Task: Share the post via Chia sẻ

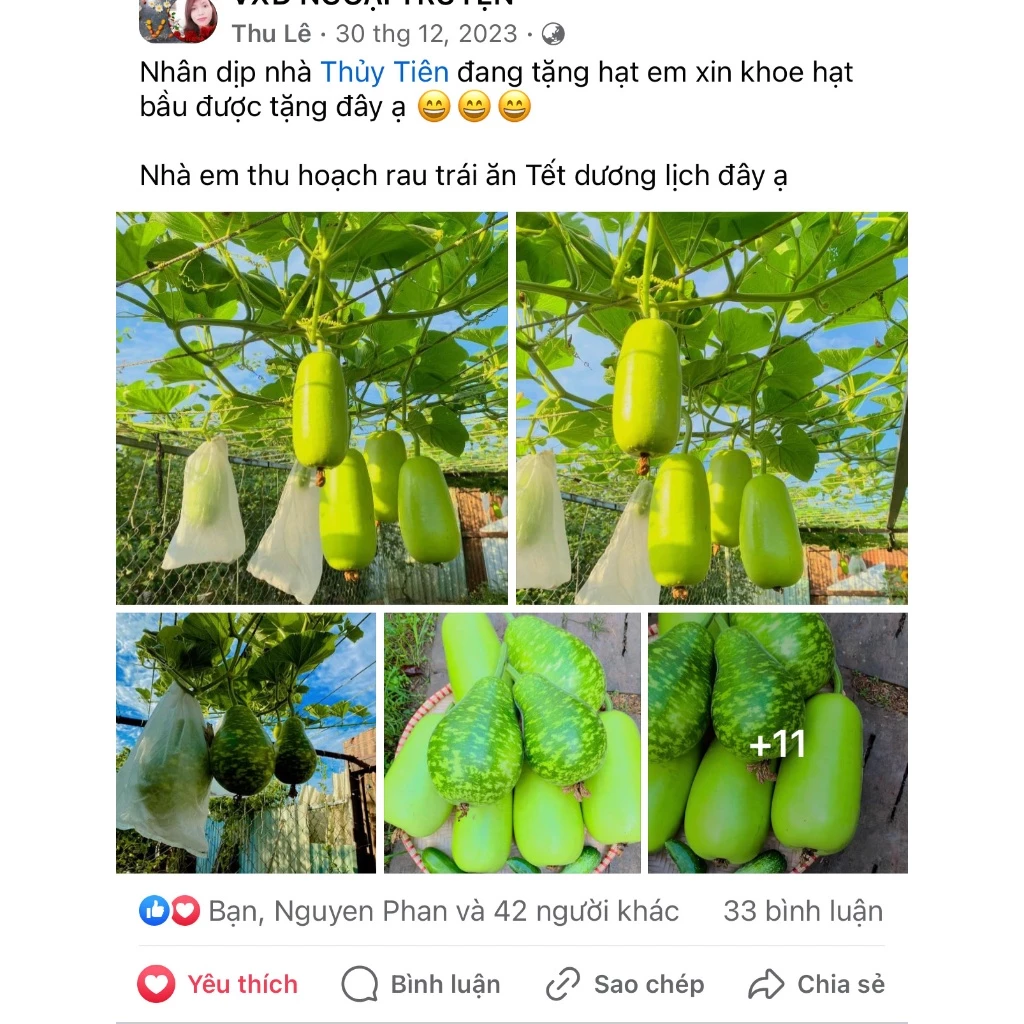Action: [817, 984]
